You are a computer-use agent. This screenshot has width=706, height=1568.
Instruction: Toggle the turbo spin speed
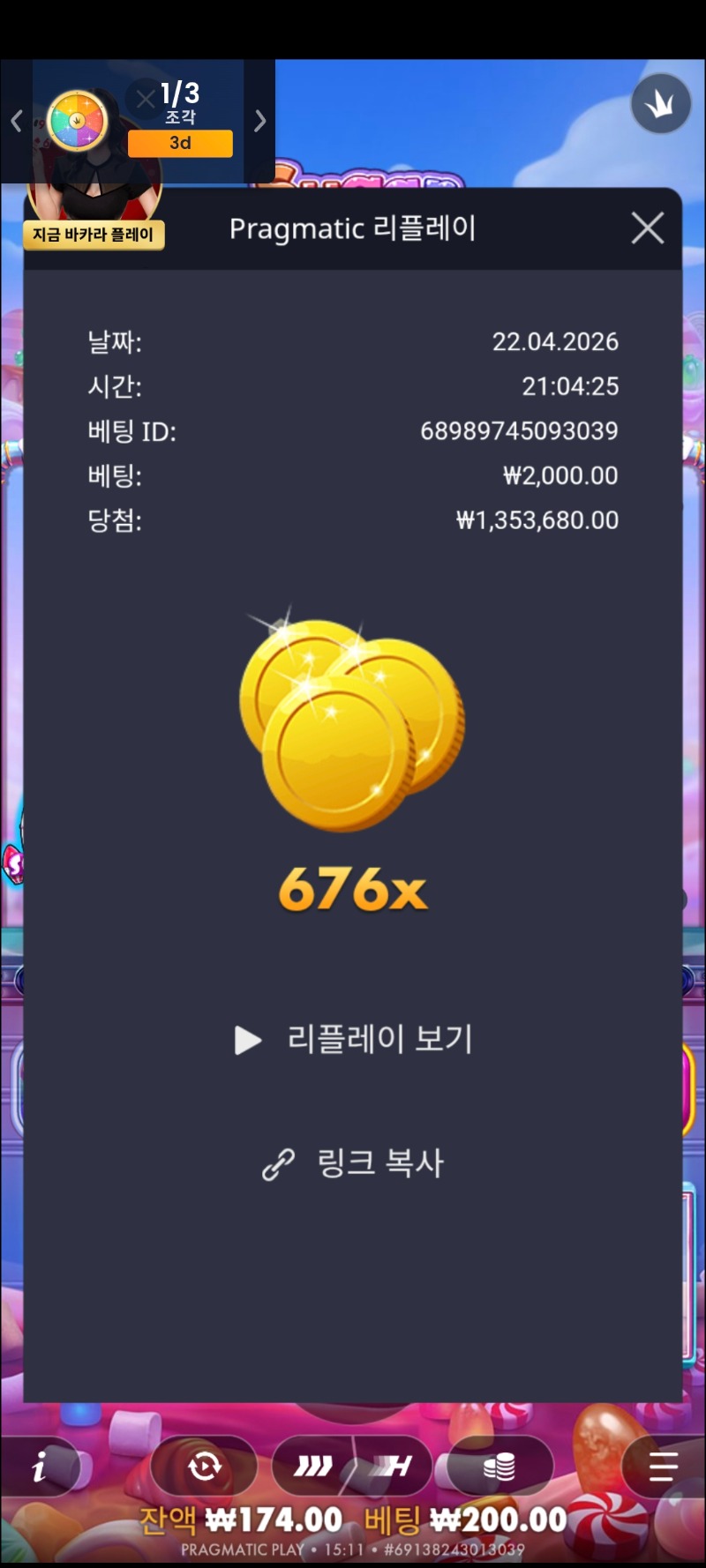353,1467
